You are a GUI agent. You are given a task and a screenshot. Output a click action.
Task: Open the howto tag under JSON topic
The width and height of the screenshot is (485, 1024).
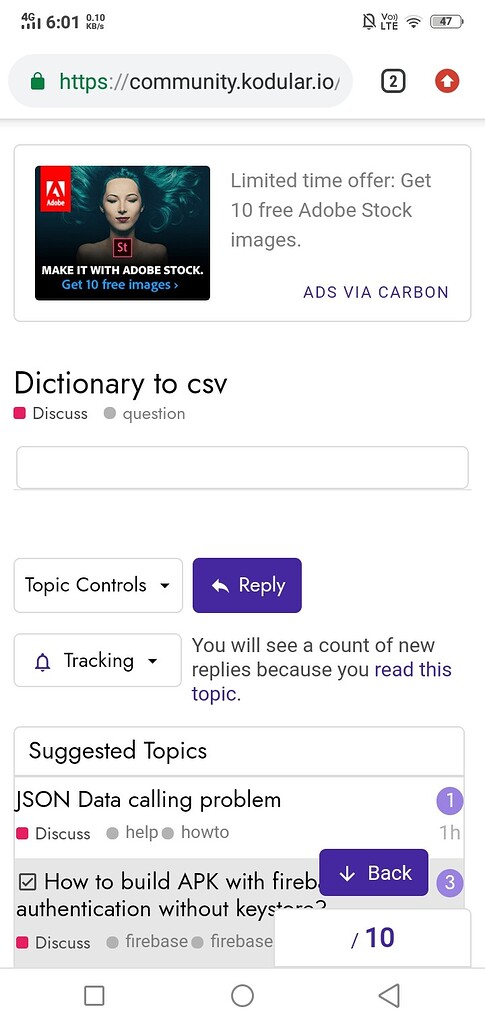196,833
